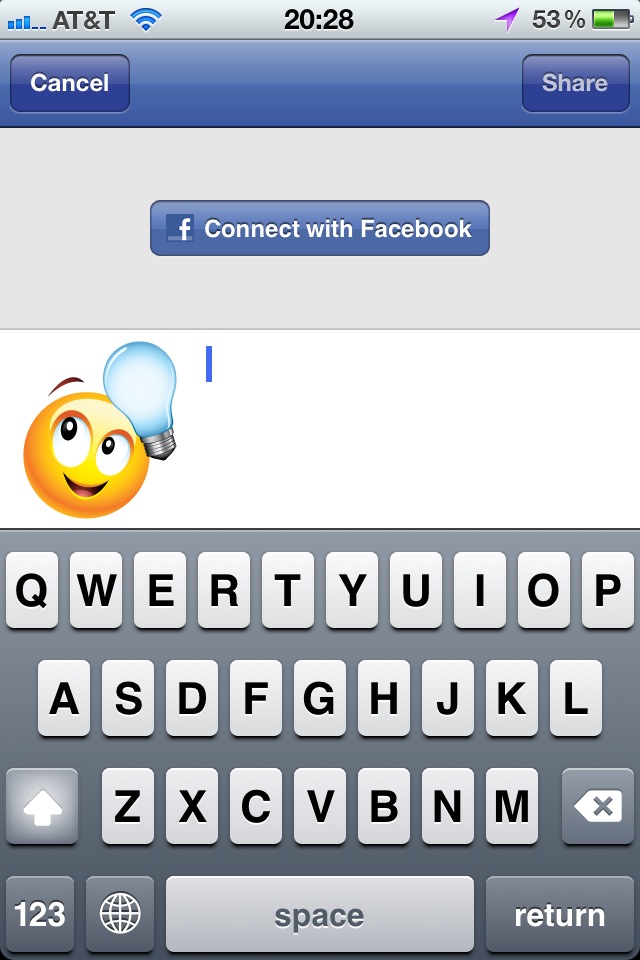Hit the return key

[559, 914]
